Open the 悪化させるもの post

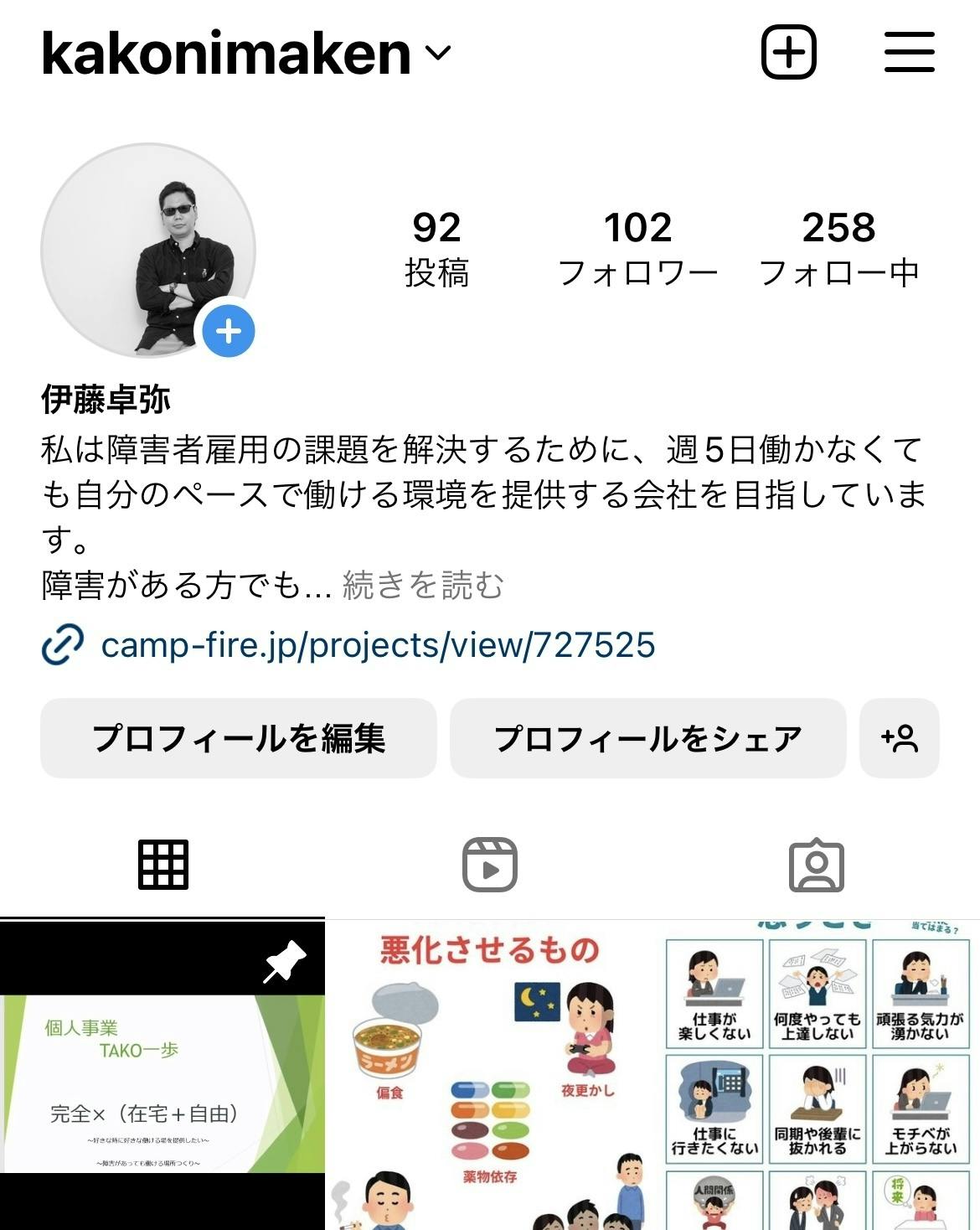tap(490, 1081)
